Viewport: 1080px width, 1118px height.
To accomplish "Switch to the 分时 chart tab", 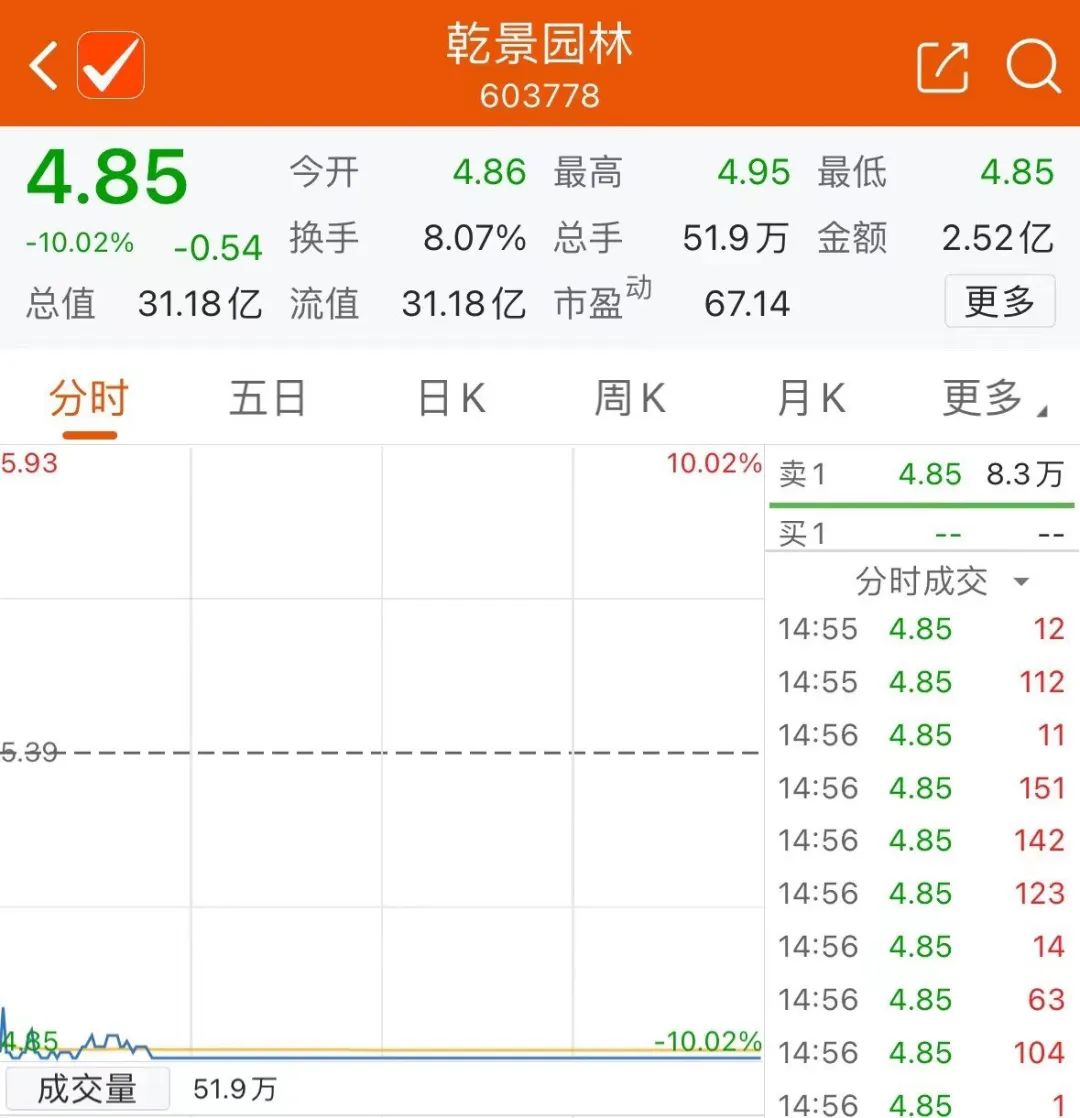I will click(x=89, y=400).
